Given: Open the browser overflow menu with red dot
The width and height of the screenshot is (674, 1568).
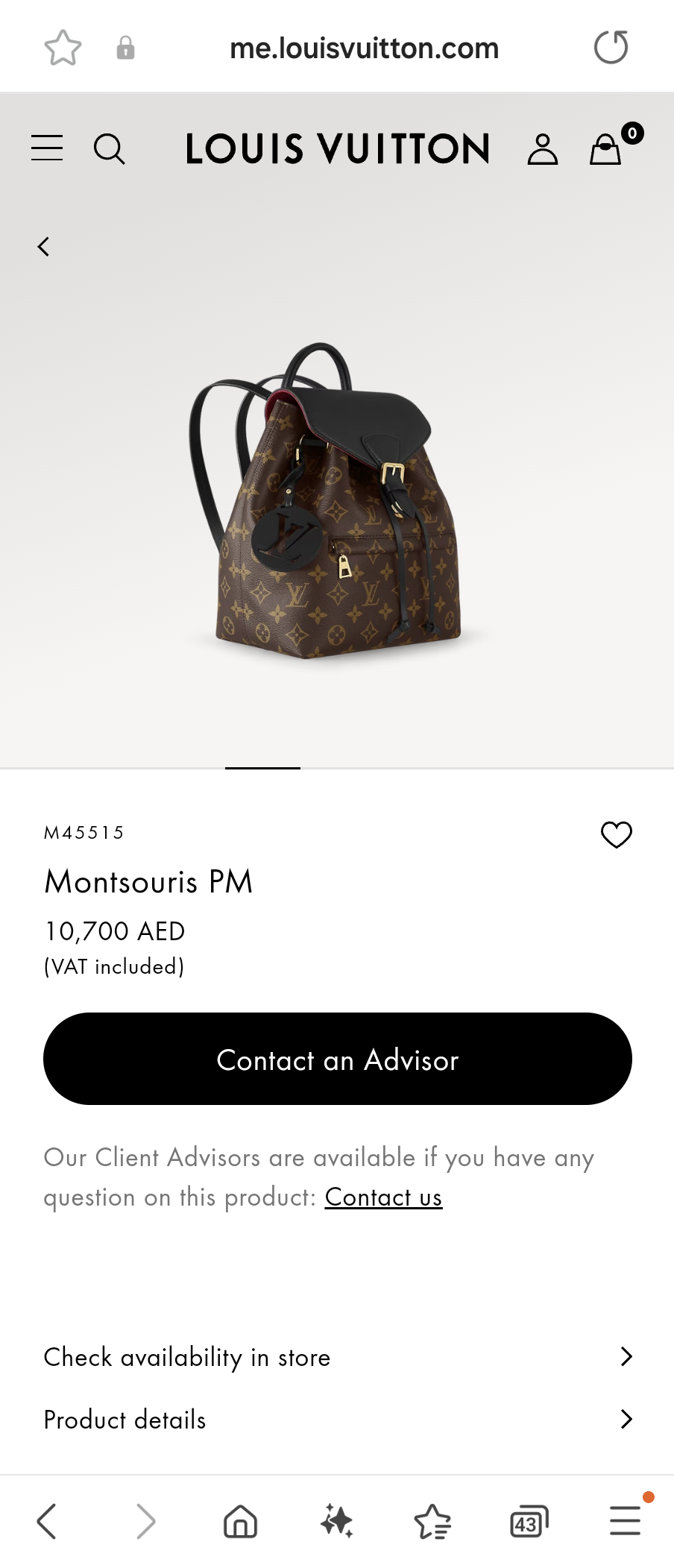Looking at the screenshot, I should click(625, 1521).
